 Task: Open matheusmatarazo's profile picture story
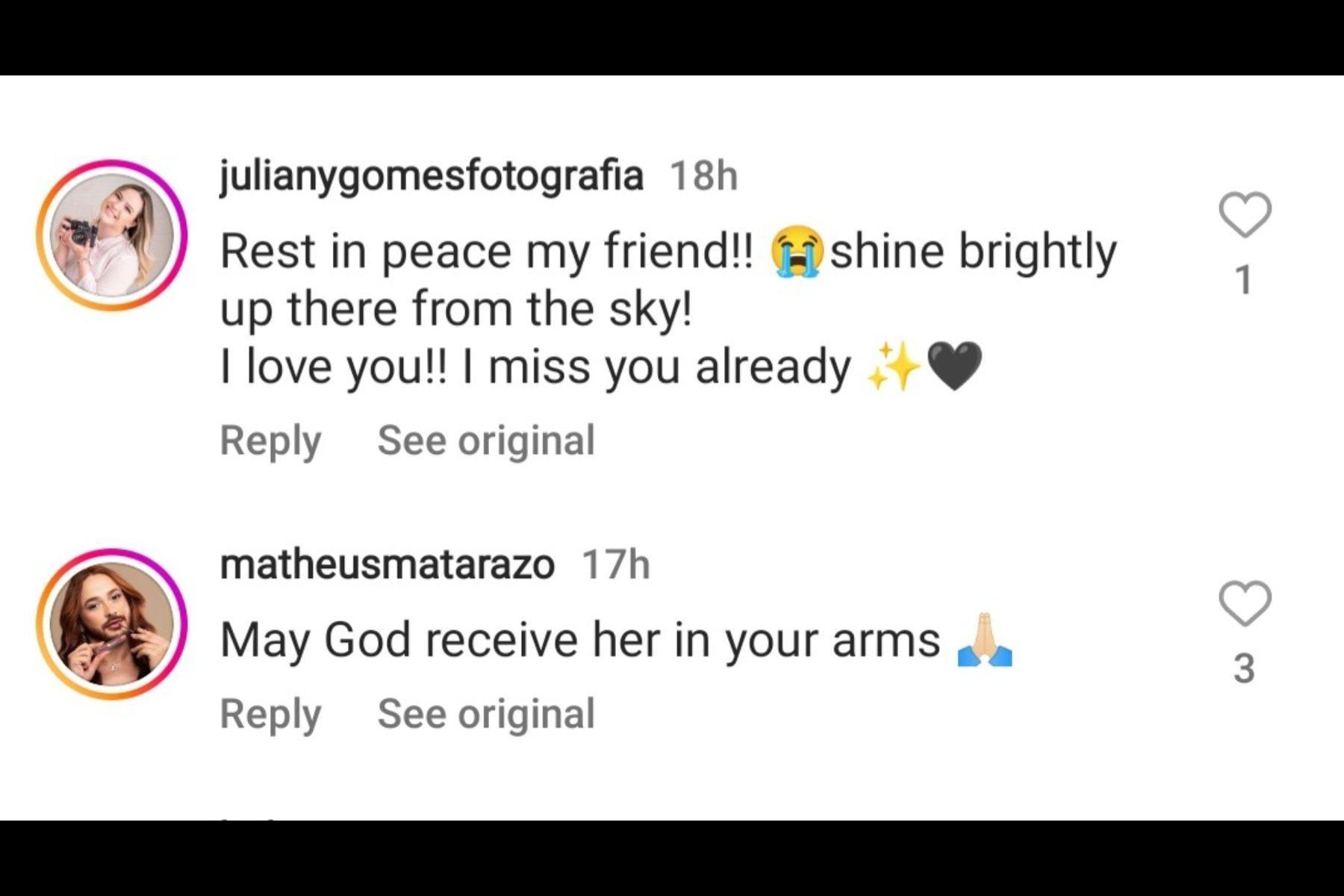point(112,624)
